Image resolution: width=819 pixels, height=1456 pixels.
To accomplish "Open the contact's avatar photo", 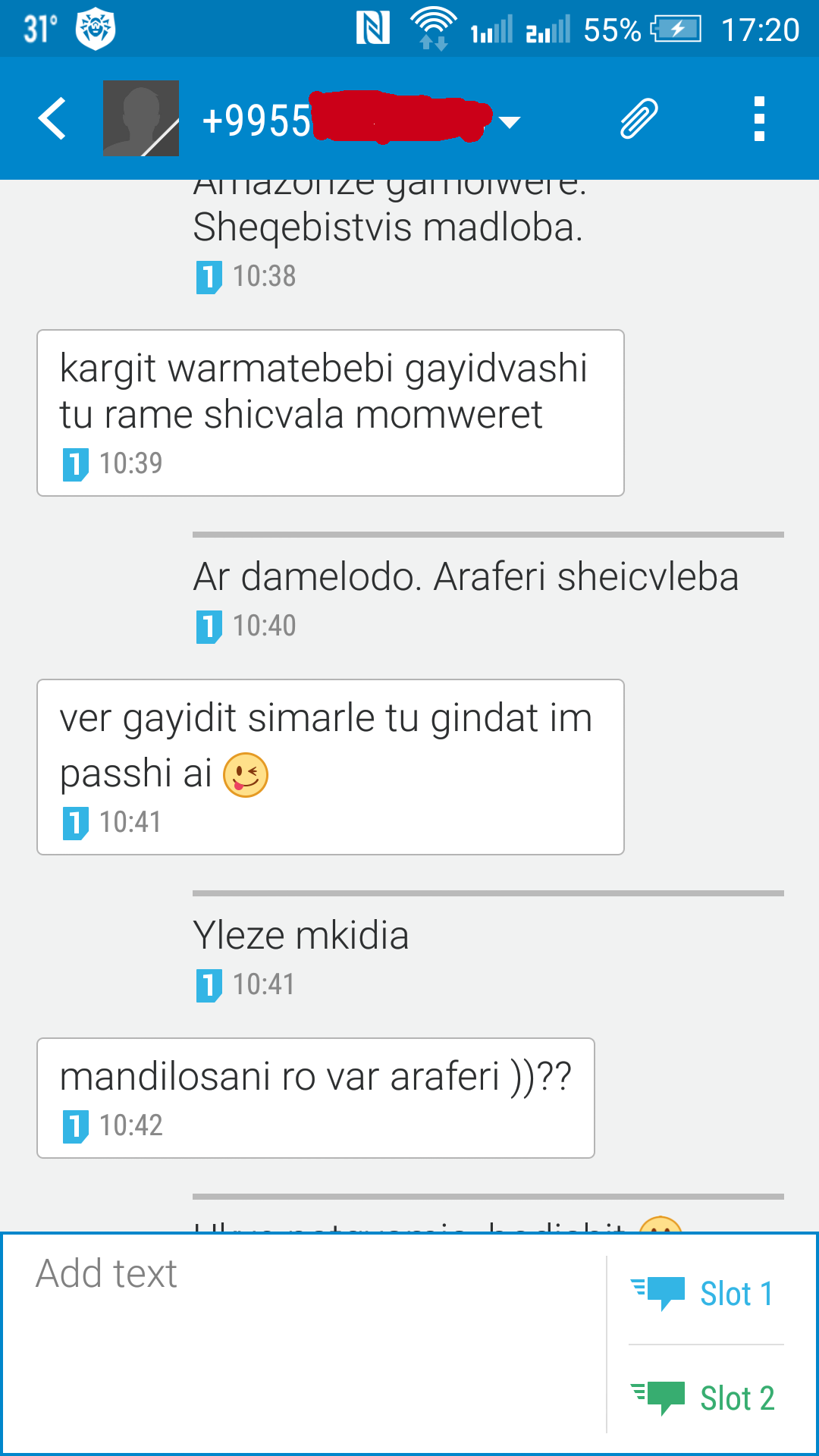I will [x=141, y=118].
